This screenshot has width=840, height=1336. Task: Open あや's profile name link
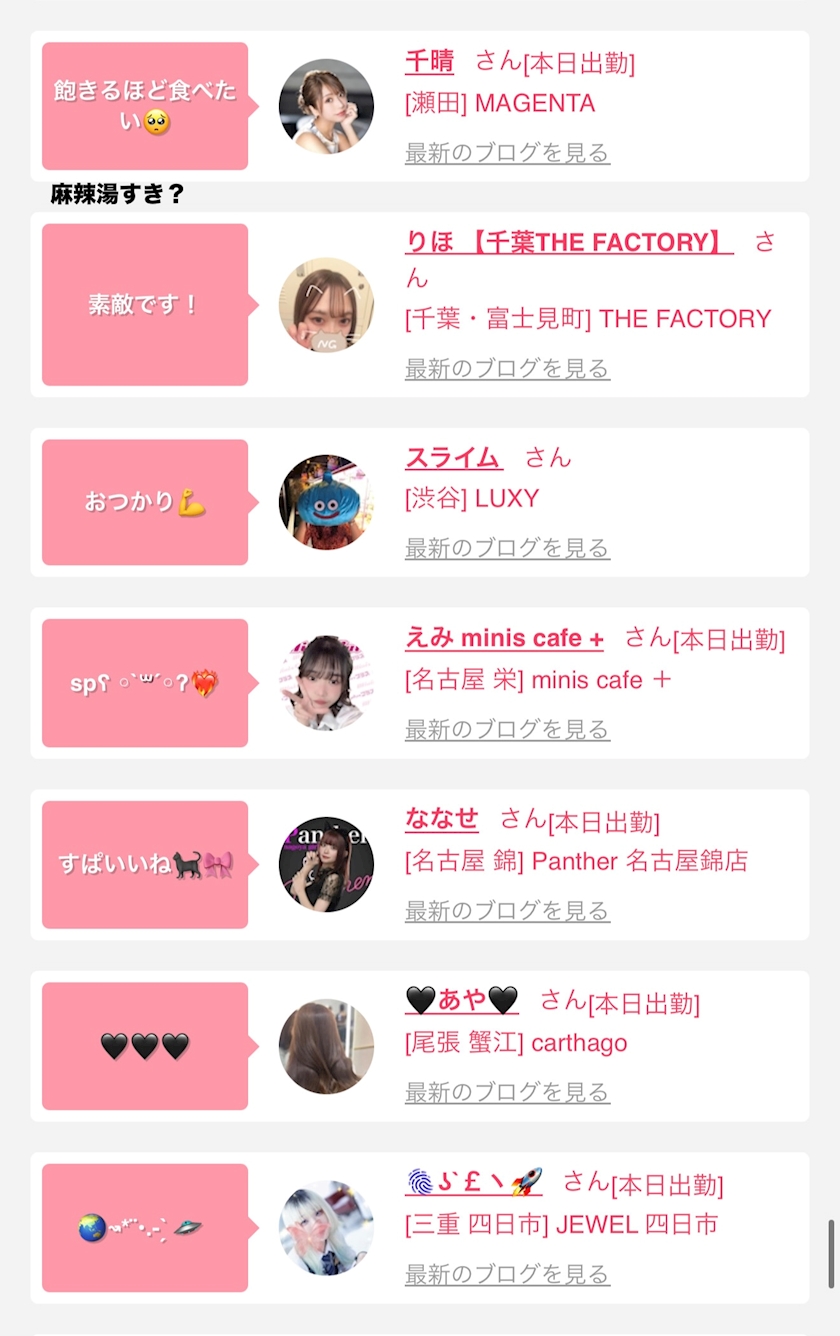click(461, 1000)
